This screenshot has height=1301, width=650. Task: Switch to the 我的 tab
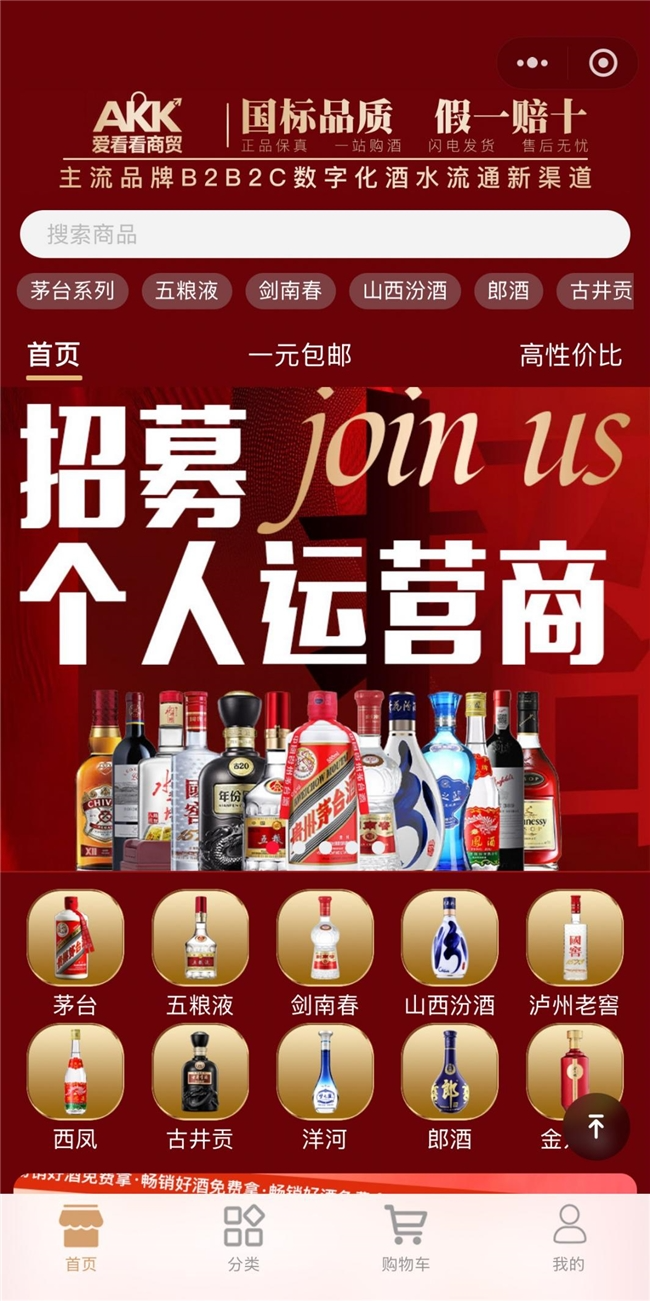point(568,1239)
